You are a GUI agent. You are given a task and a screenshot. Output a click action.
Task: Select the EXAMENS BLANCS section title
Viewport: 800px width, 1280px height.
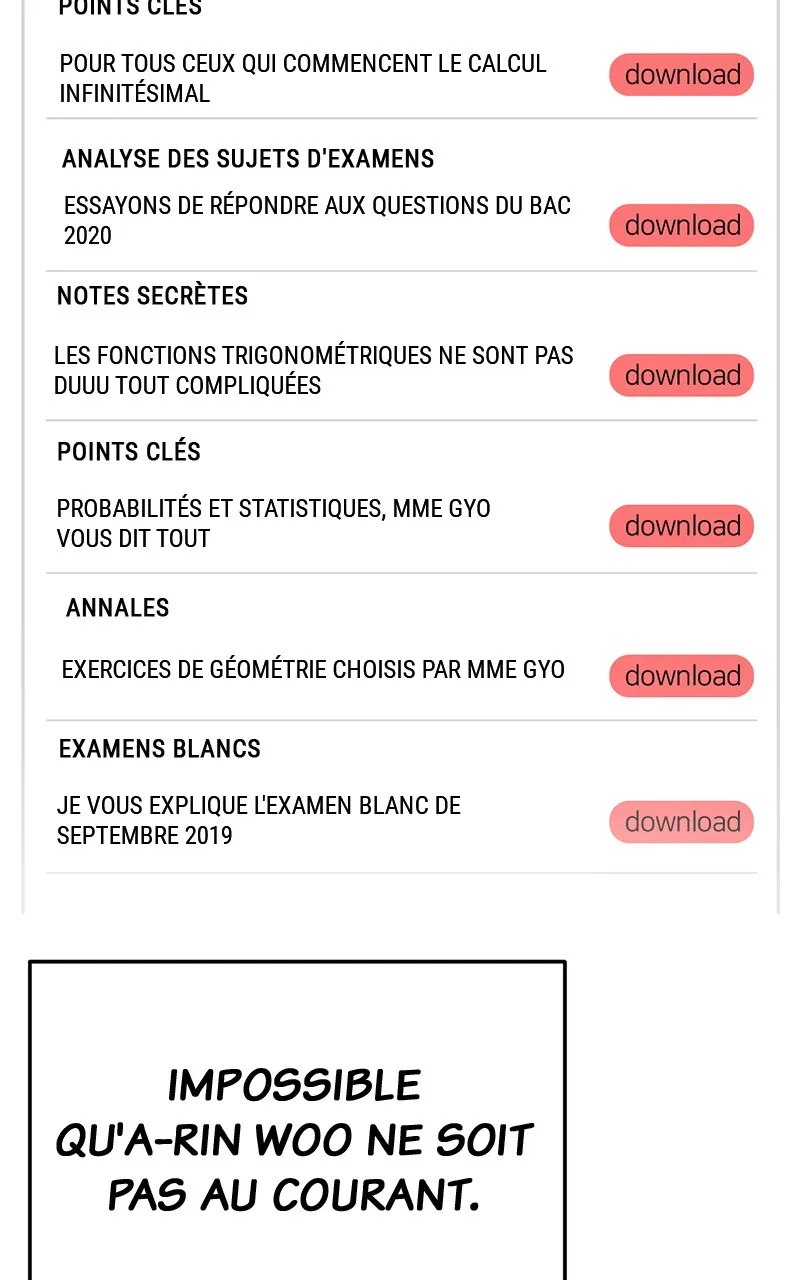point(160,748)
